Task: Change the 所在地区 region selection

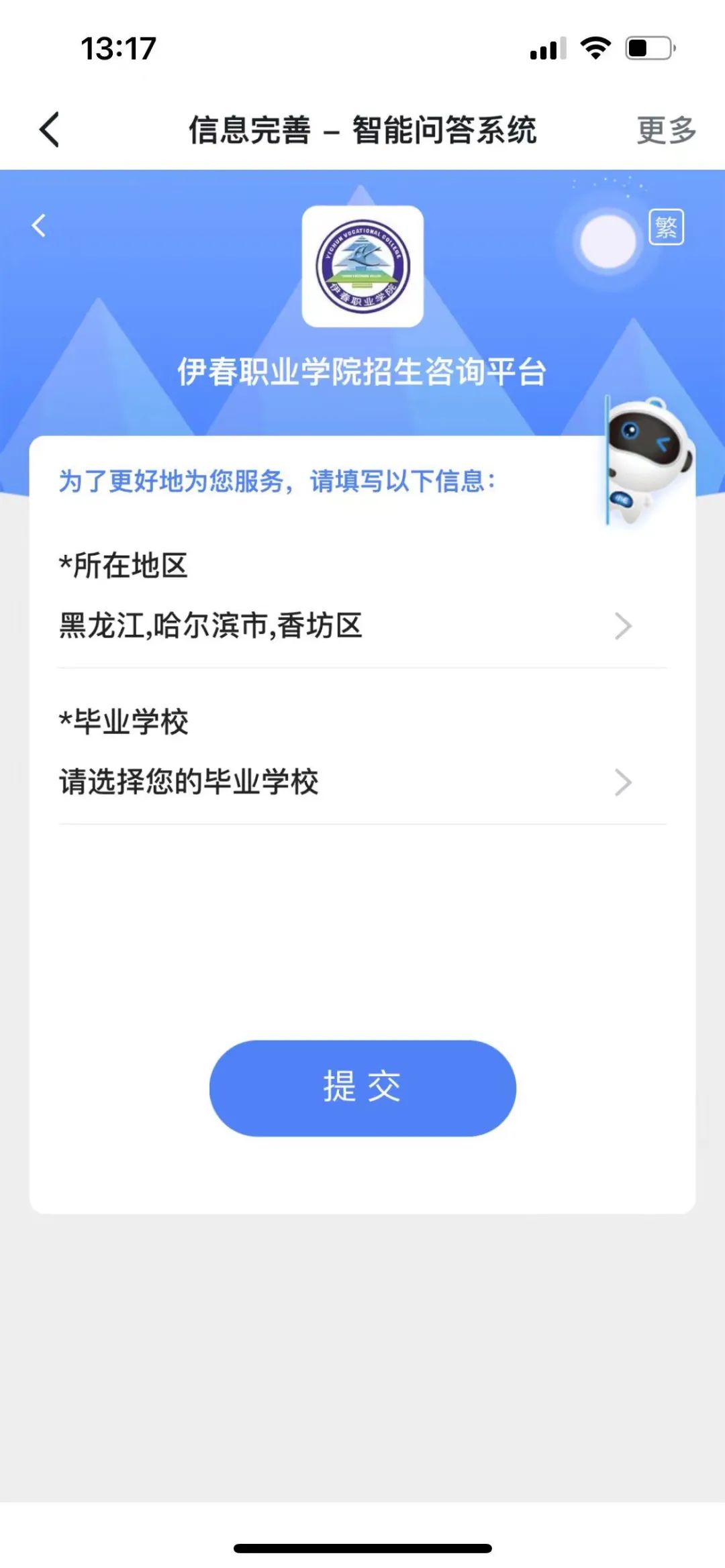Action: (346, 626)
